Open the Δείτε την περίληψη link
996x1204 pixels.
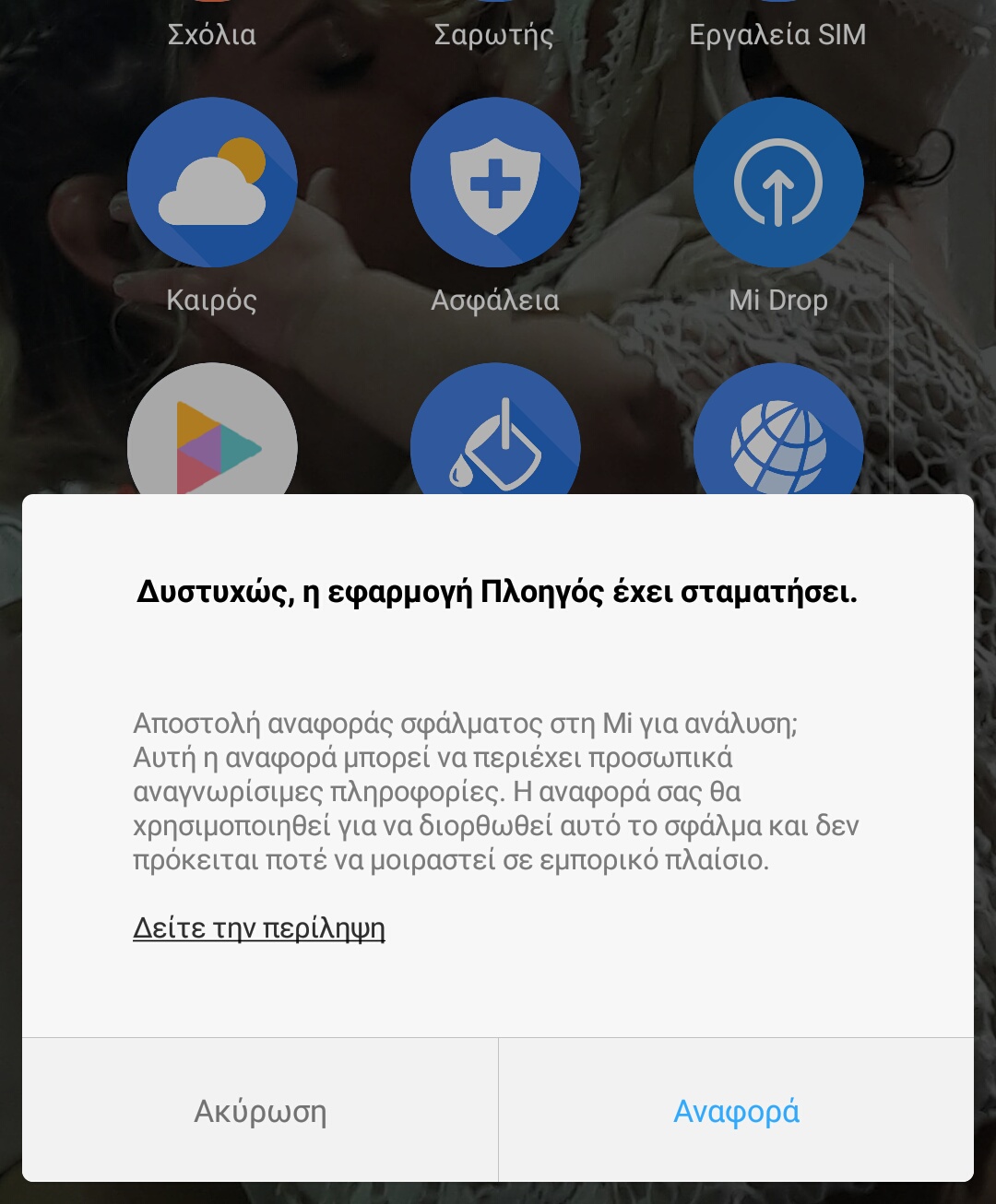[259, 927]
